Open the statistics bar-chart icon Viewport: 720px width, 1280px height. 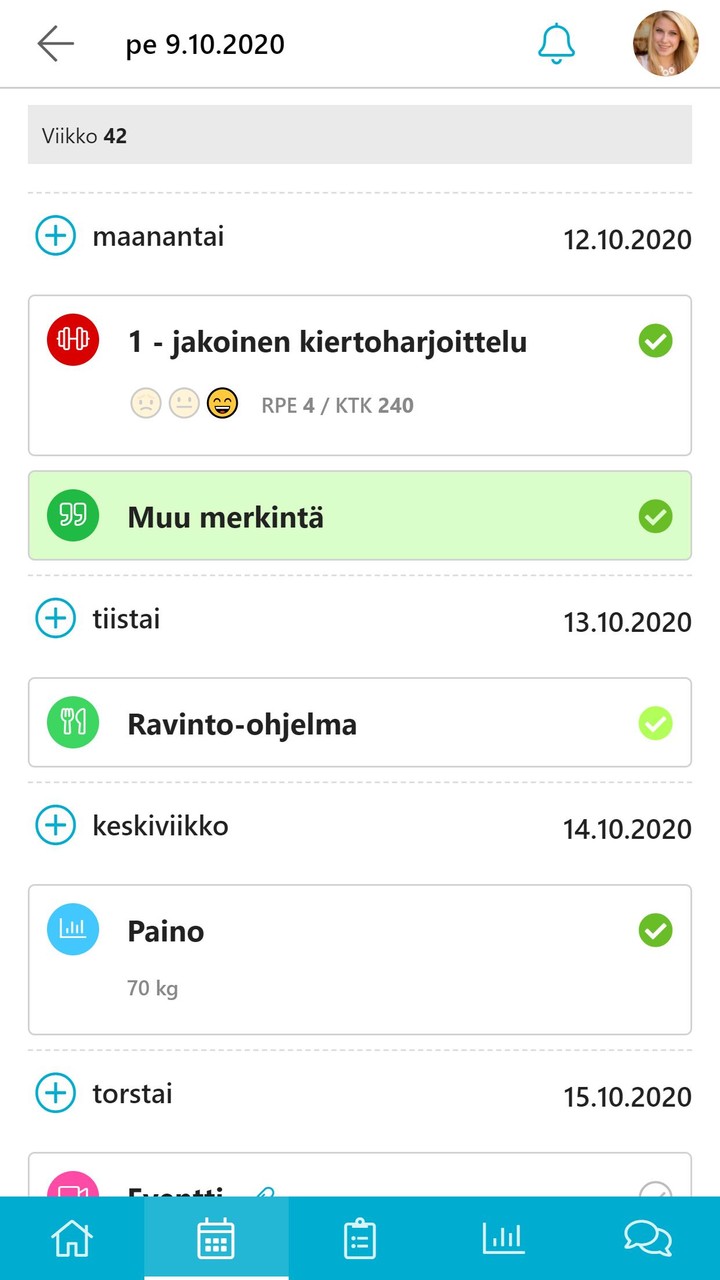503,1238
